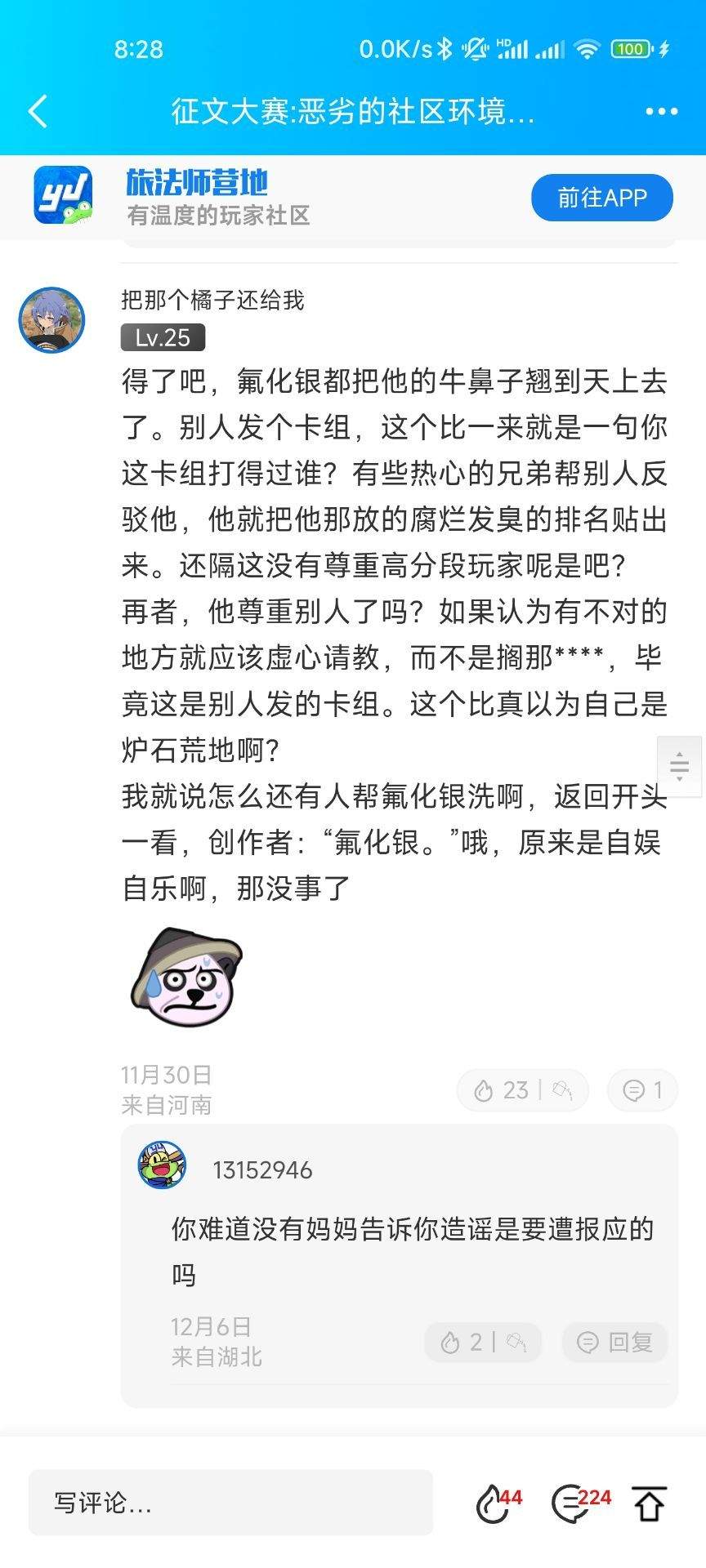
Task: Open the three-dot overflow menu
Action: coord(661,111)
